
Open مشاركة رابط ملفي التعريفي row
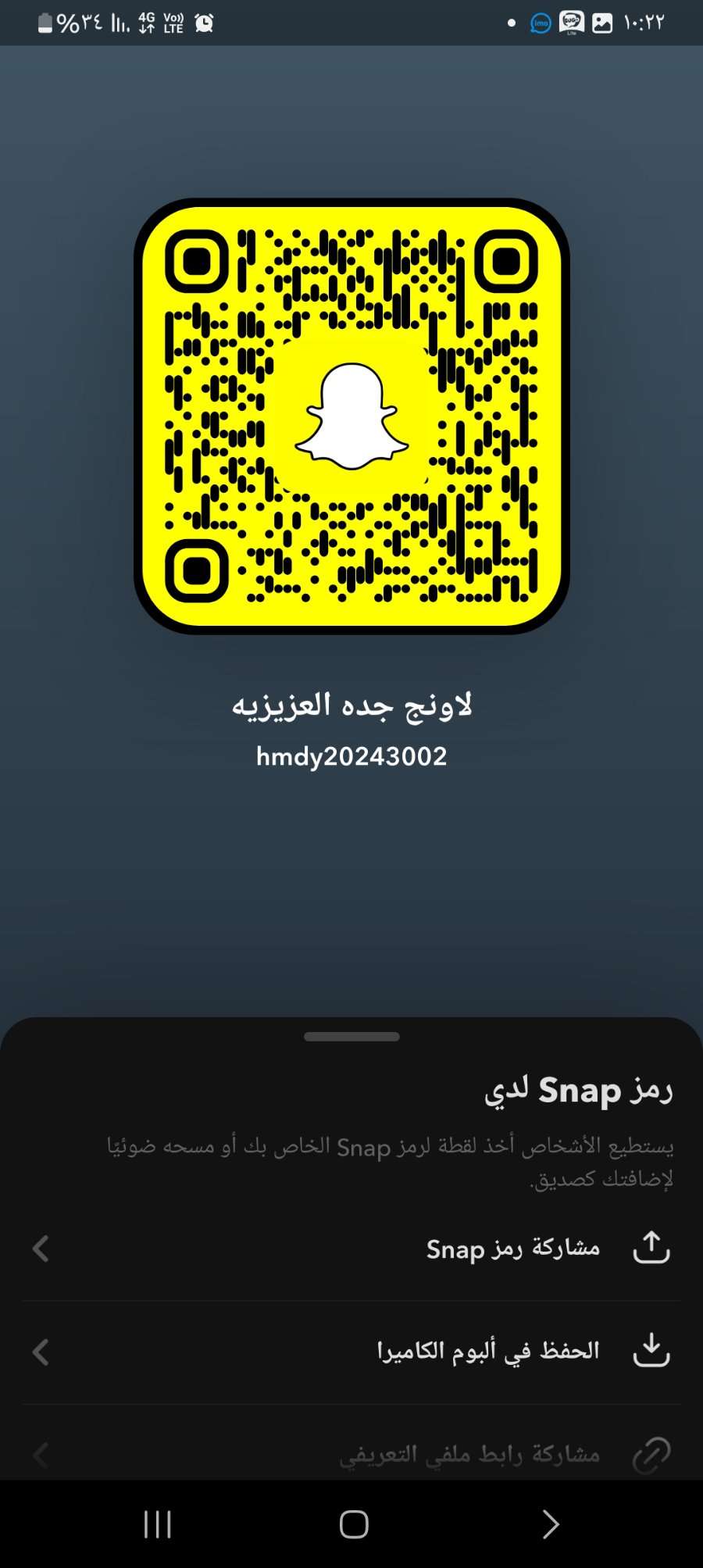[x=351, y=1455]
